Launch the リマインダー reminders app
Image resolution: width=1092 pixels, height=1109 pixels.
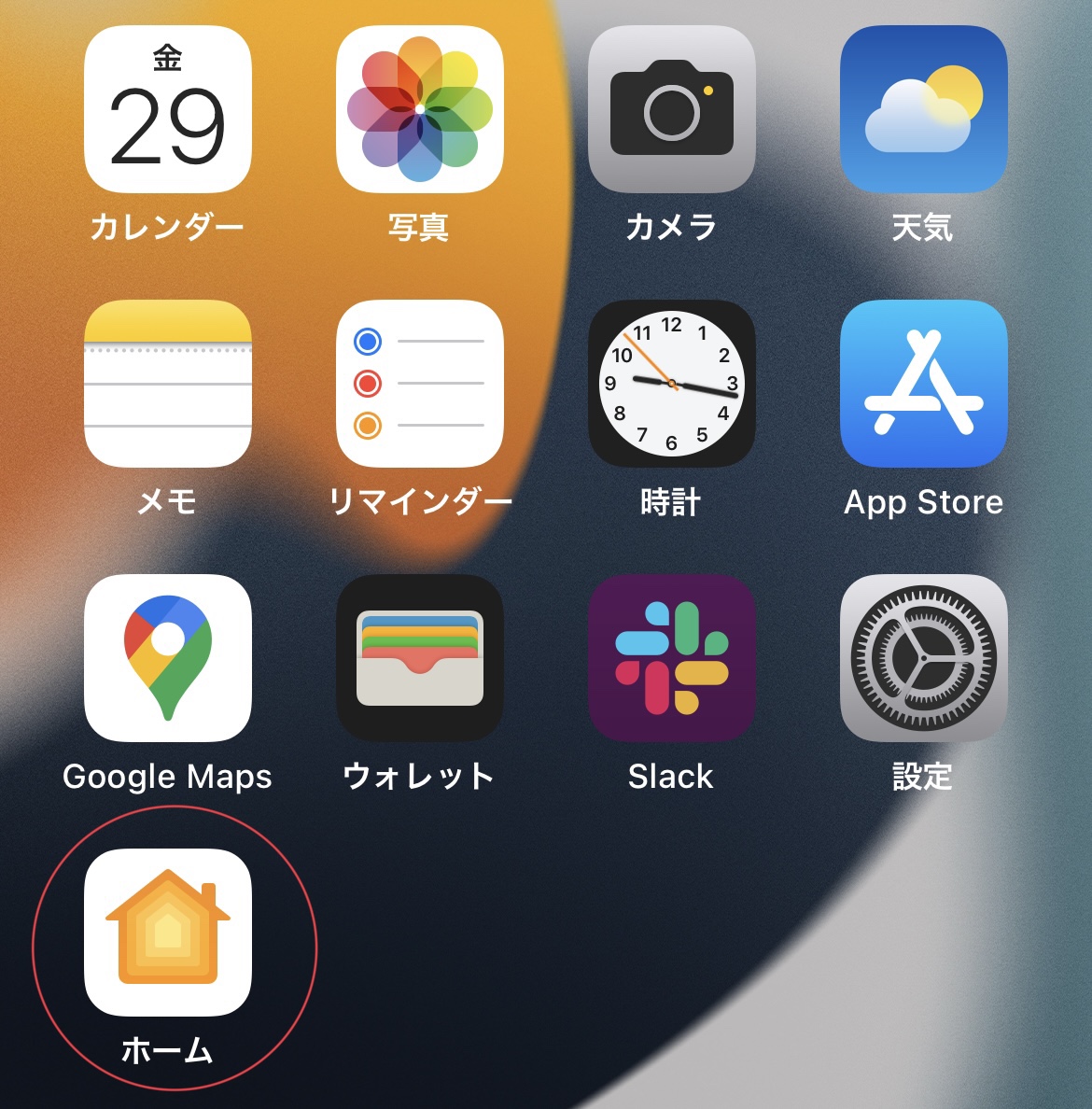(420, 384)
